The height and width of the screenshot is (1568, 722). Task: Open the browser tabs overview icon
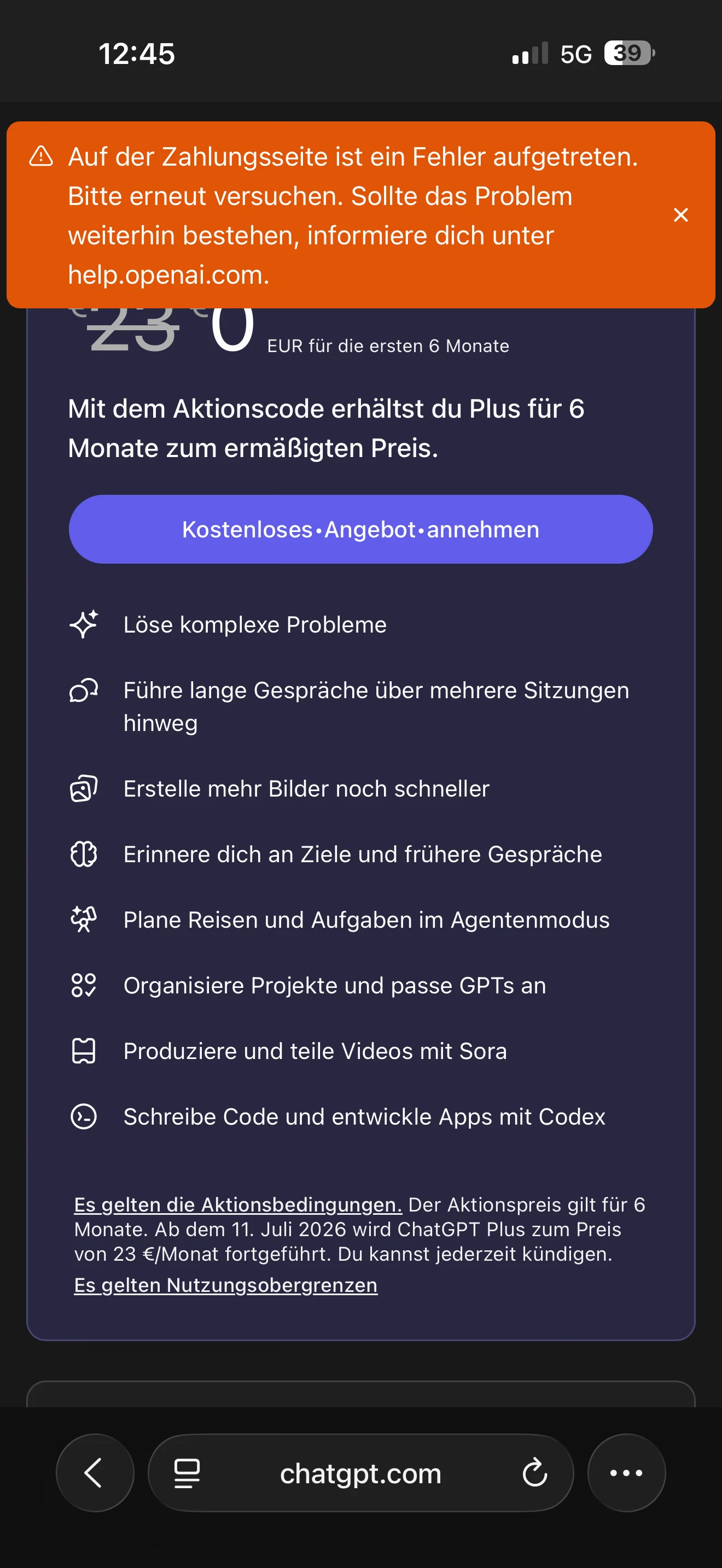pos(187,1473)
